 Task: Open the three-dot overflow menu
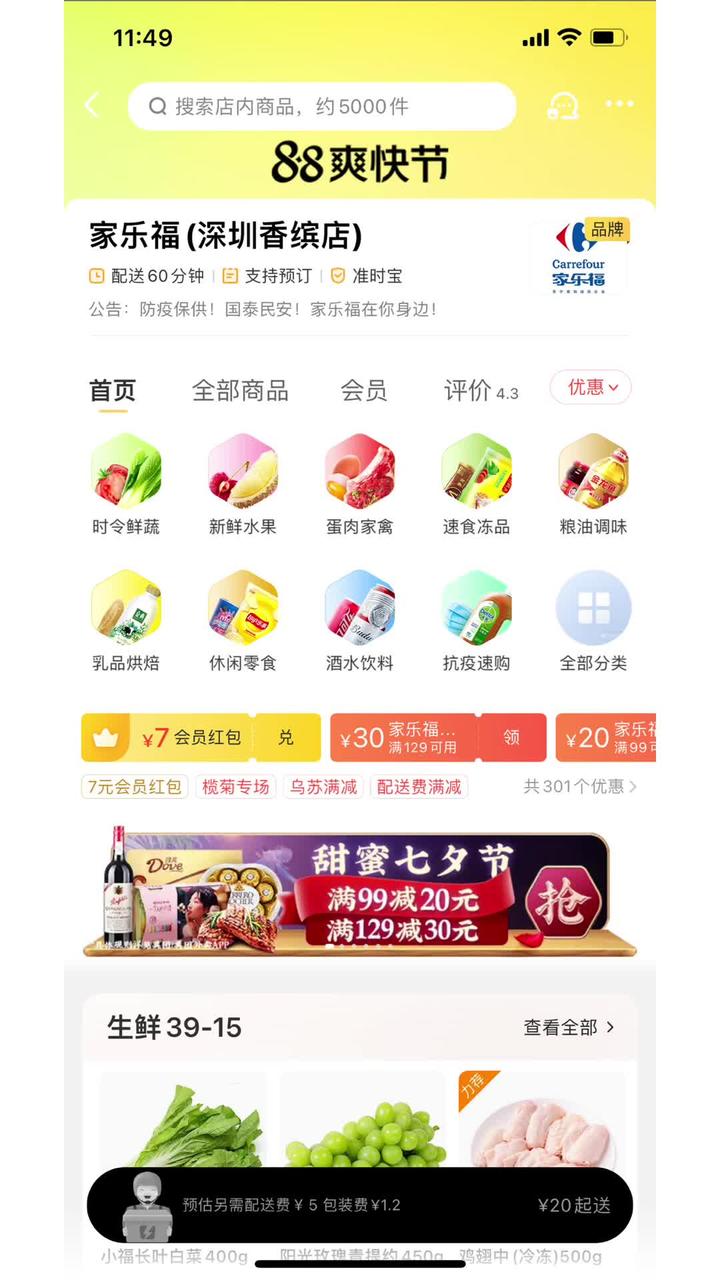click(x=620, y=105)
